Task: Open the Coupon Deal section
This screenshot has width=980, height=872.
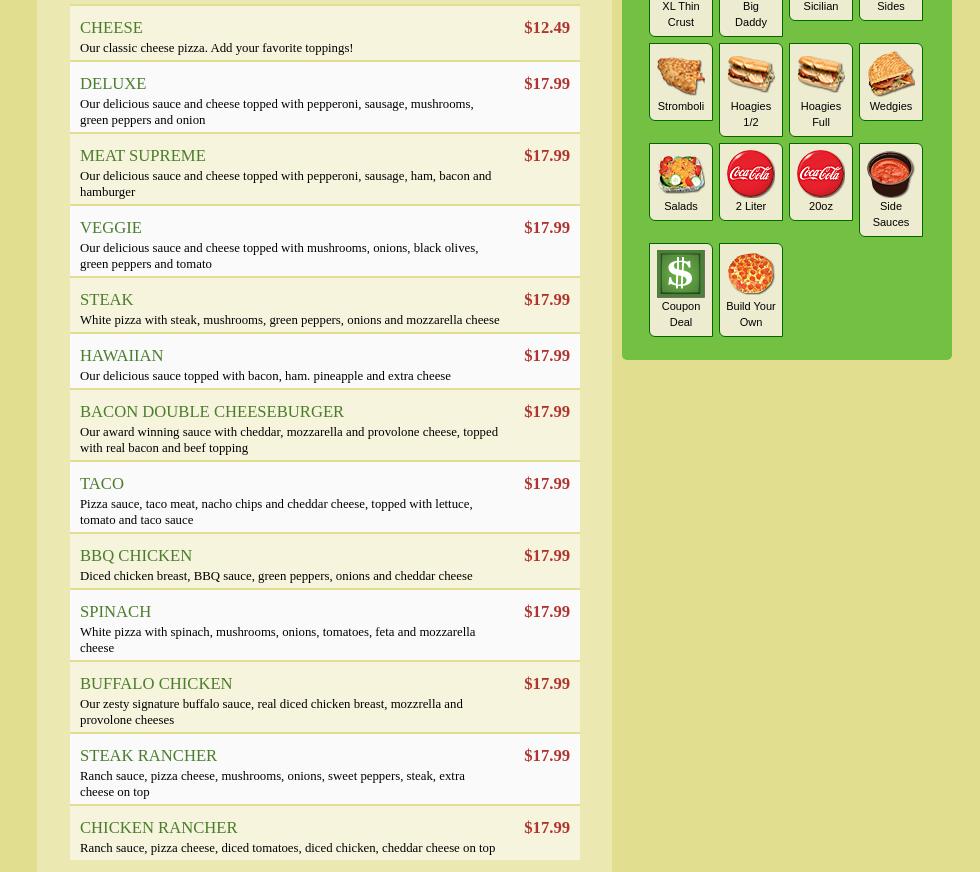Action: [681, 289]
